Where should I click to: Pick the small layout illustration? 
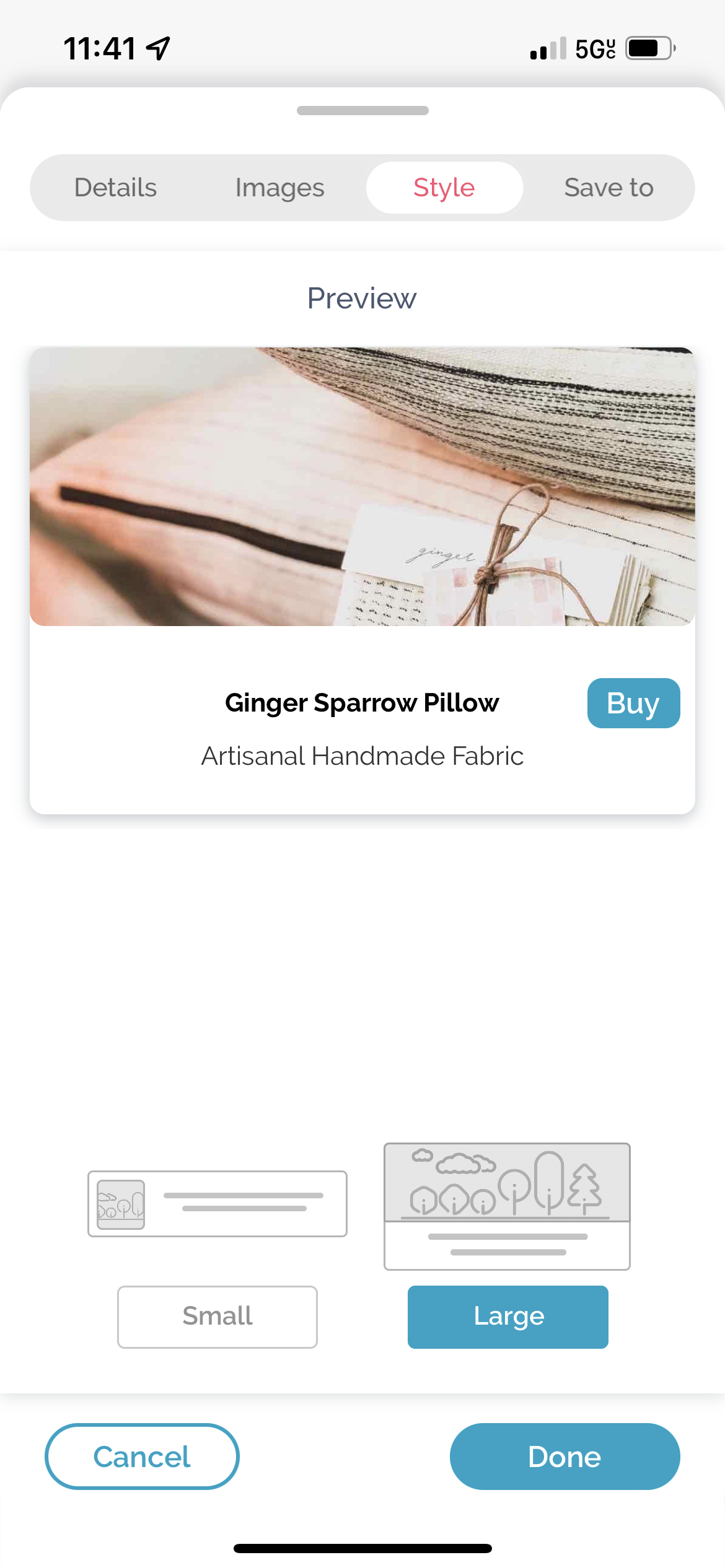point(217,1204)
